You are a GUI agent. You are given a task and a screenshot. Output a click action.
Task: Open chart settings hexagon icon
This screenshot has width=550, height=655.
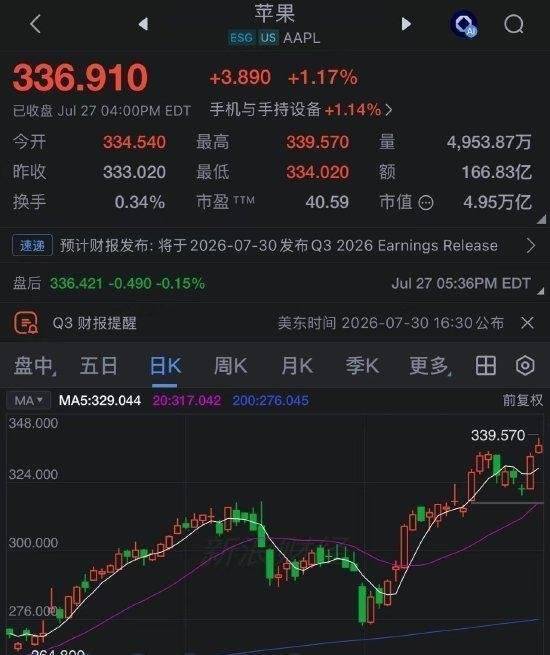click(525, 366)
